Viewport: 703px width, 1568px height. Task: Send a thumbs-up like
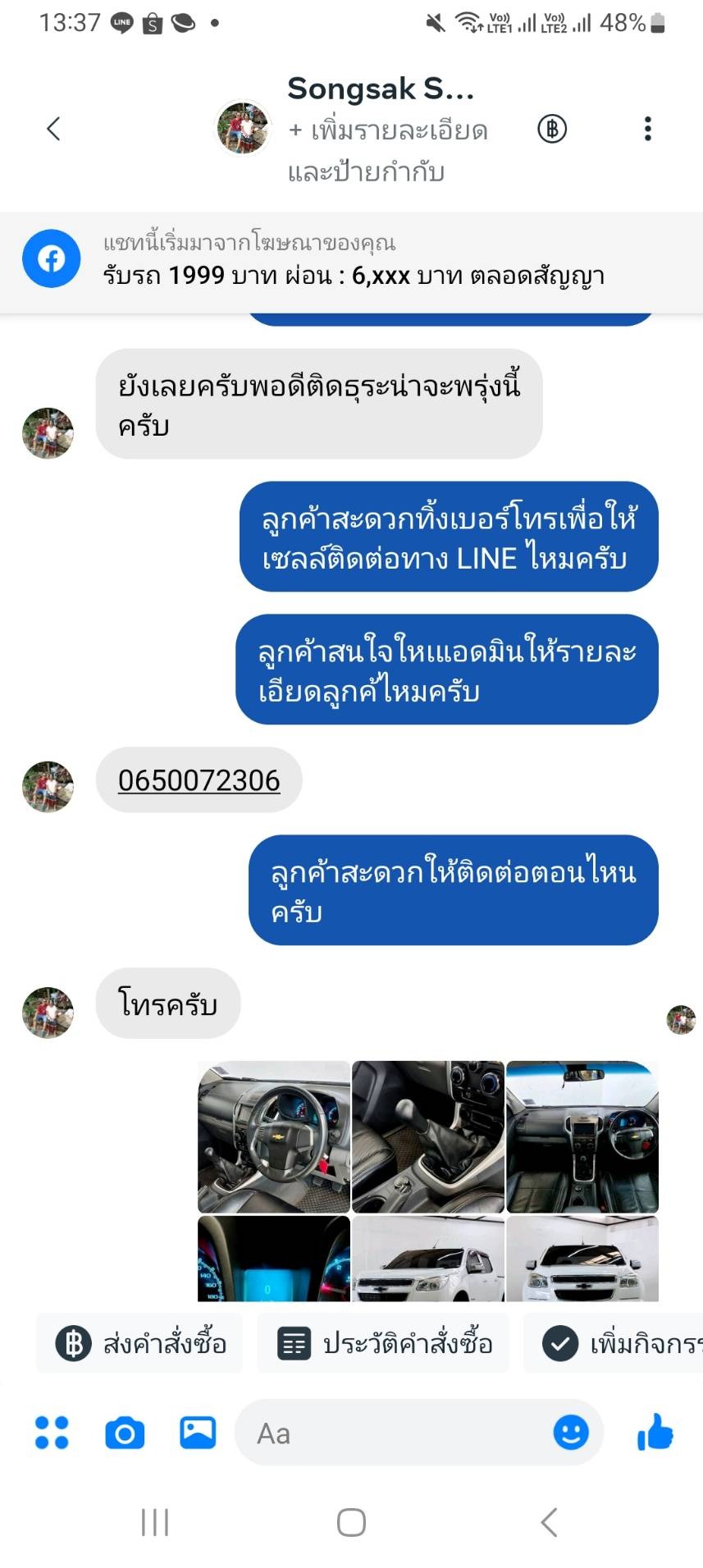click(x=655, y=1433)
